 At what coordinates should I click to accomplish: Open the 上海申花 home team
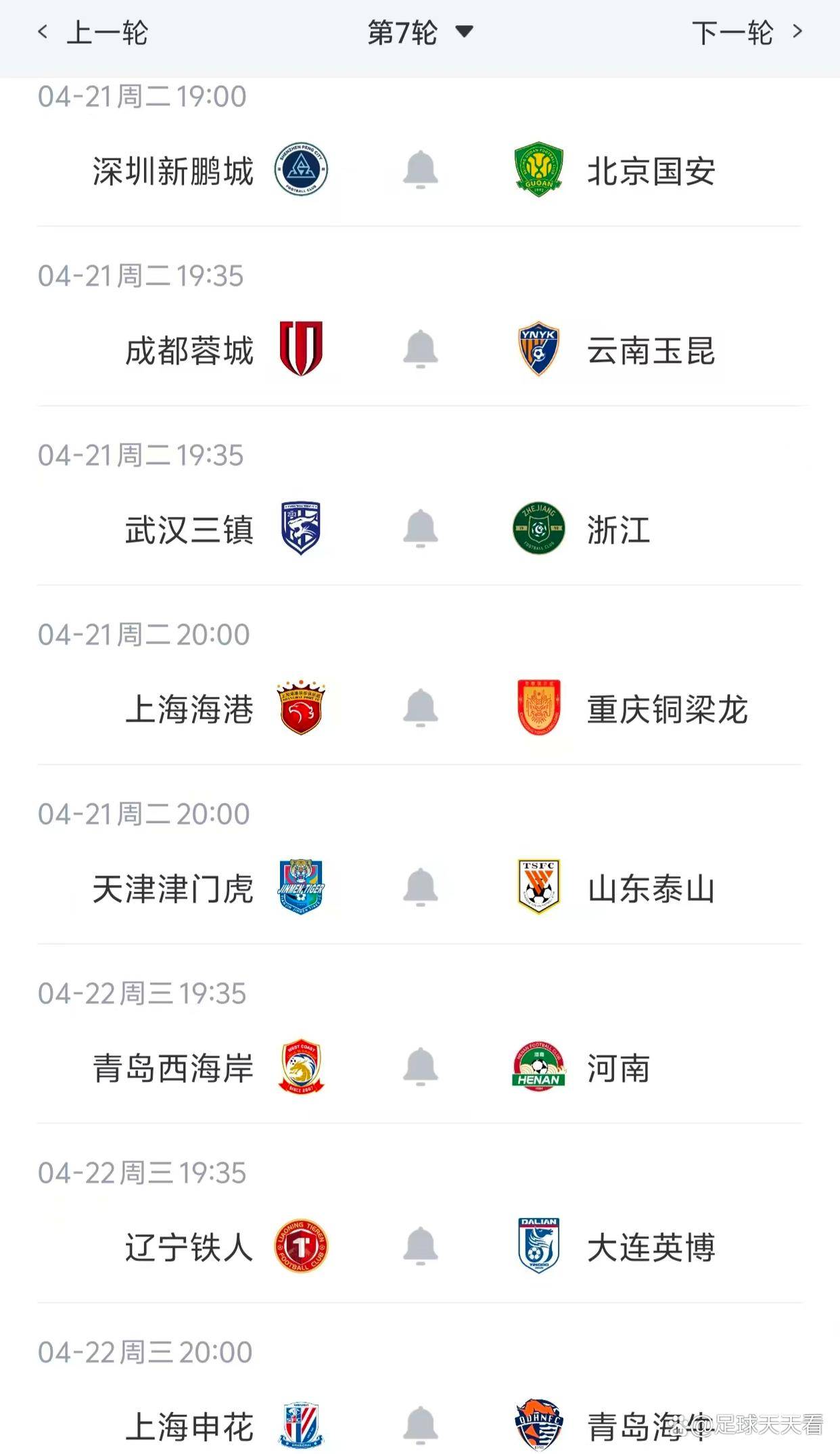click(190, 1426)
